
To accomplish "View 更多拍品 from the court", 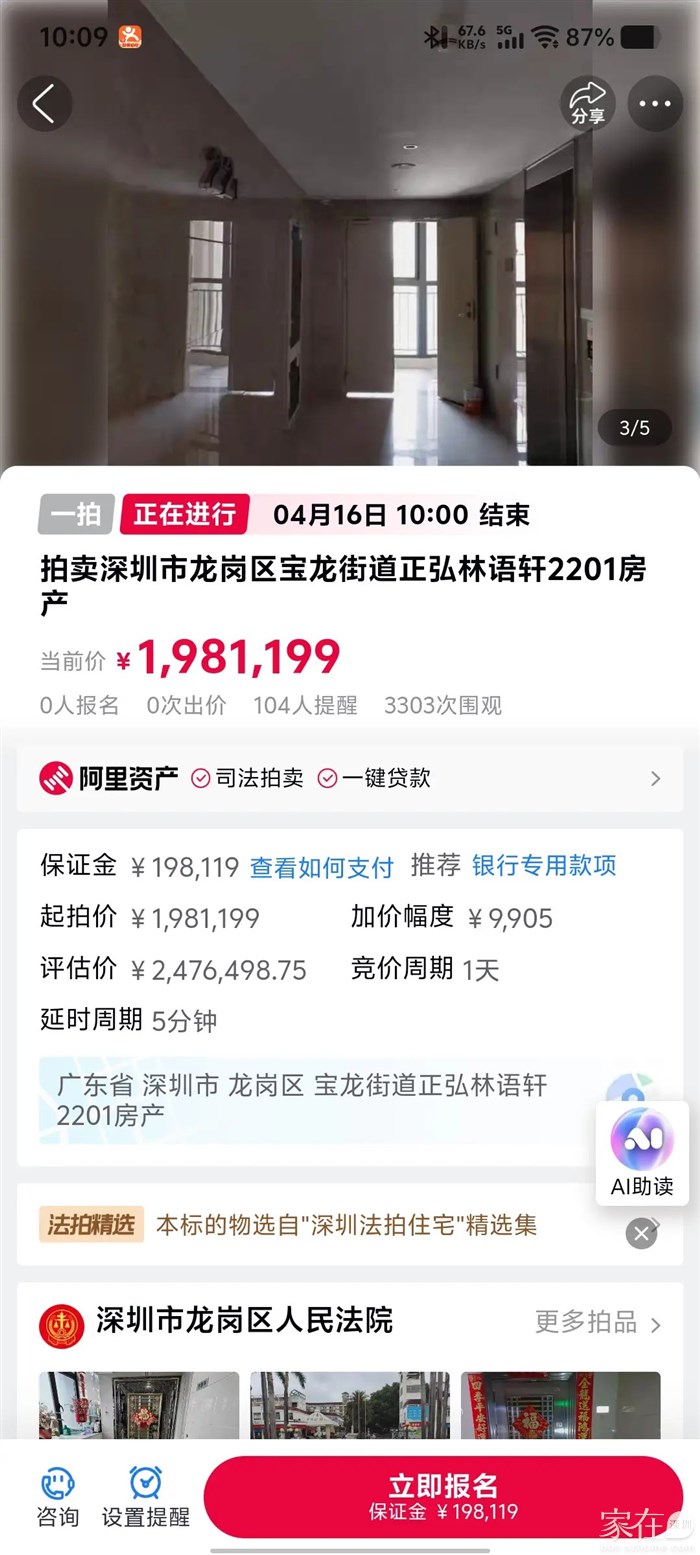I will 597,1322.
